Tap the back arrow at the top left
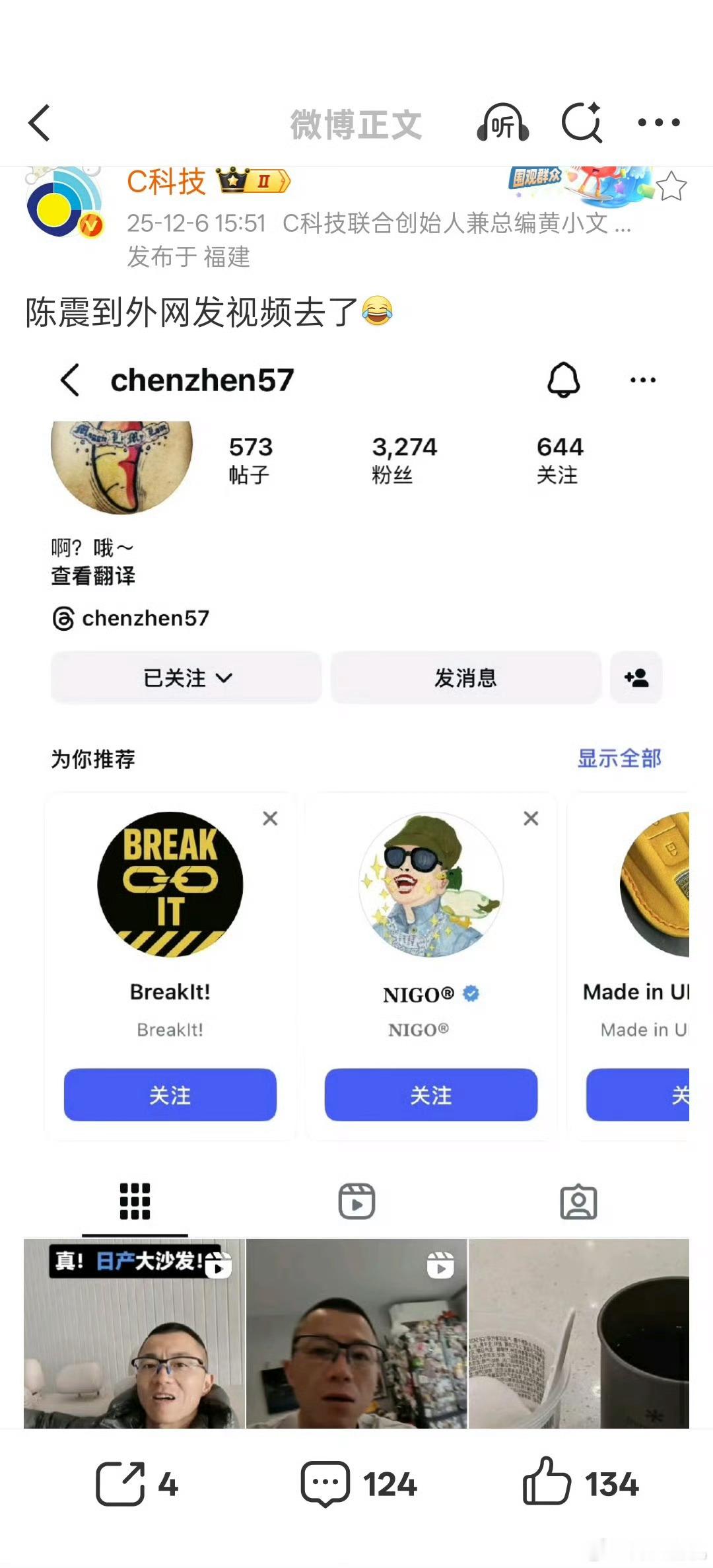Screen dimensions: 713x1568 (40, 123)
